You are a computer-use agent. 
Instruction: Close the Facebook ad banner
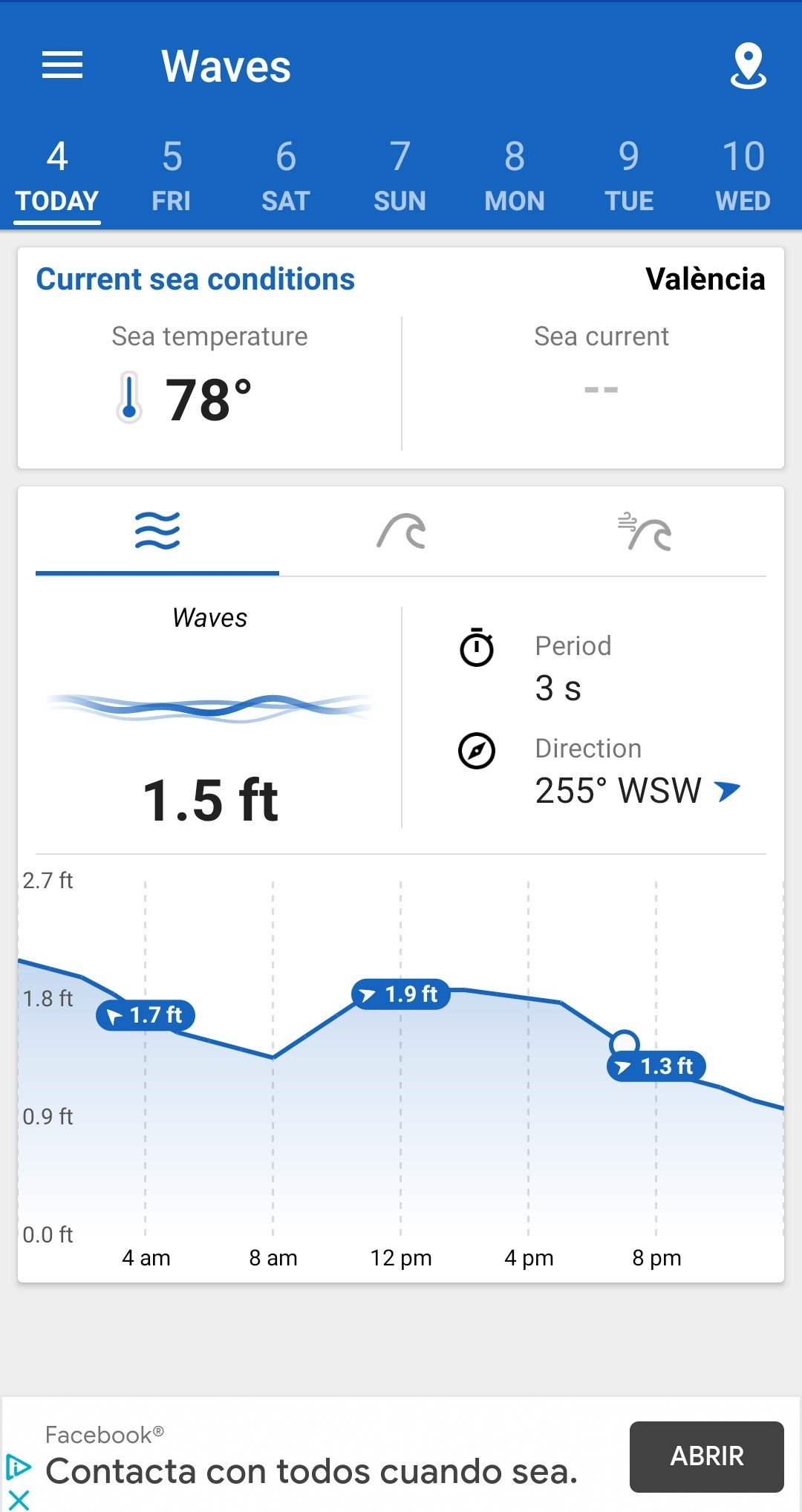[19, 1499]
